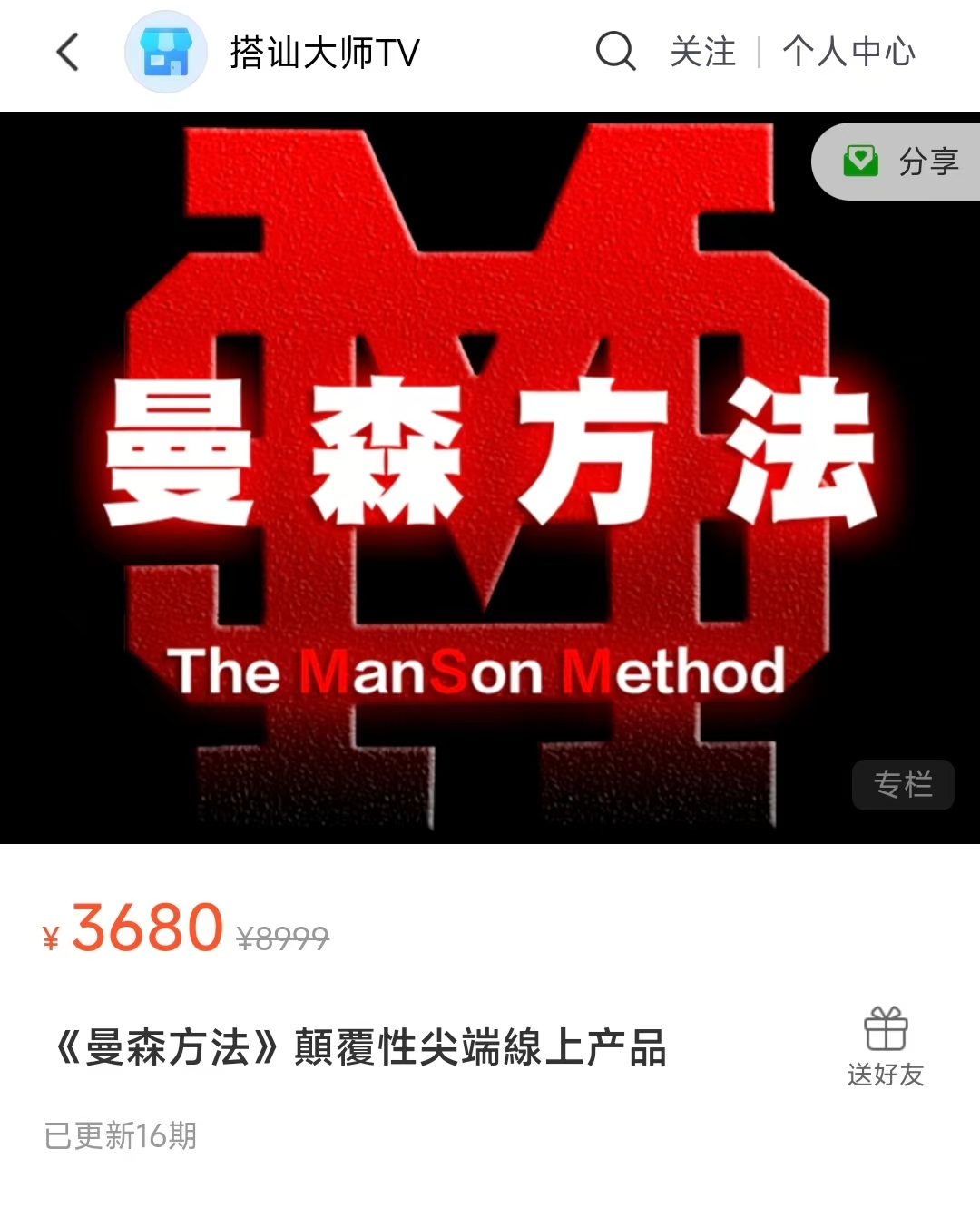
Task: Gift the course with 送好友
Action: point(885,1047)
